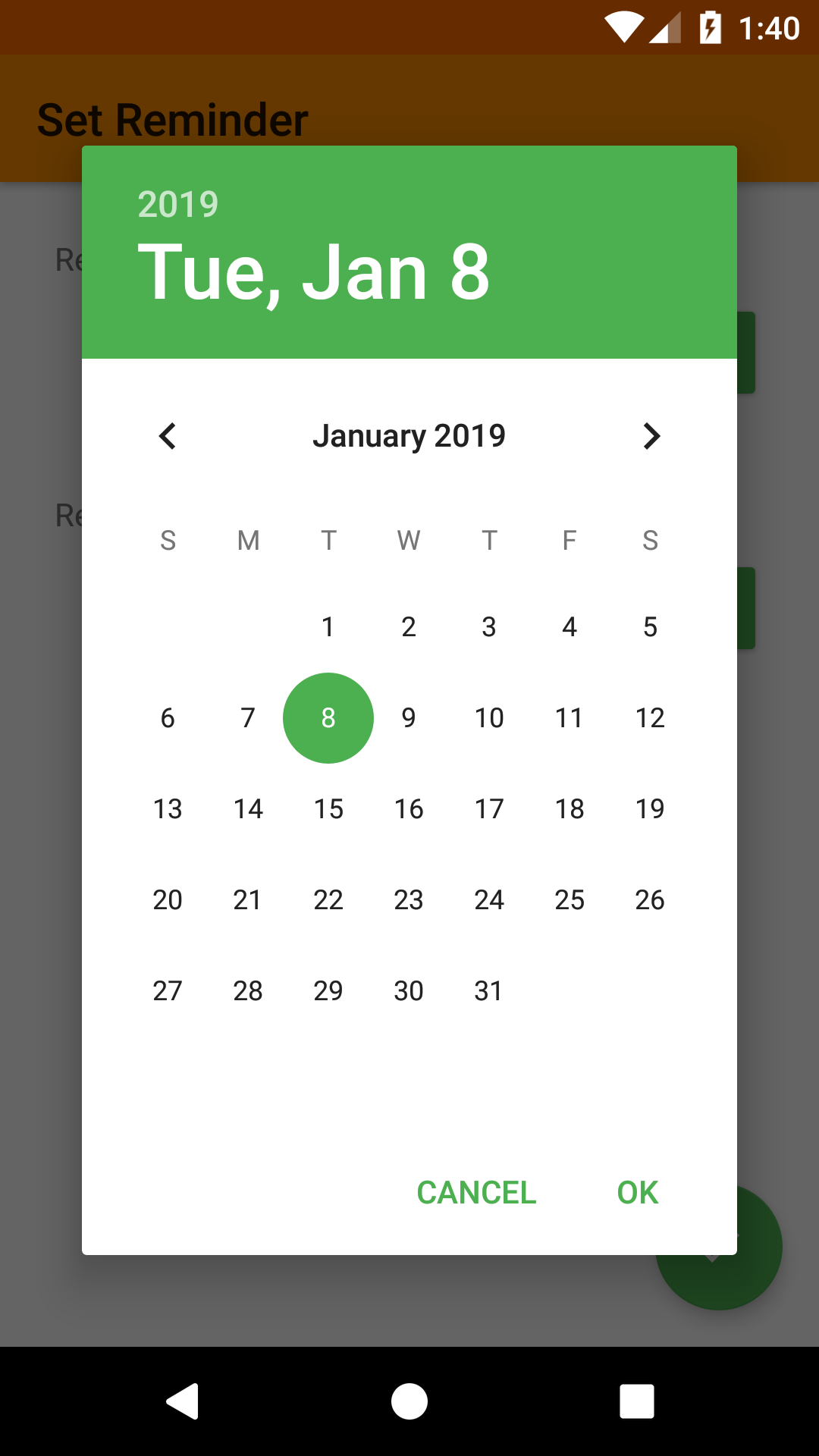
Task: Click the January 2019 month label
Action: [409, 435]
